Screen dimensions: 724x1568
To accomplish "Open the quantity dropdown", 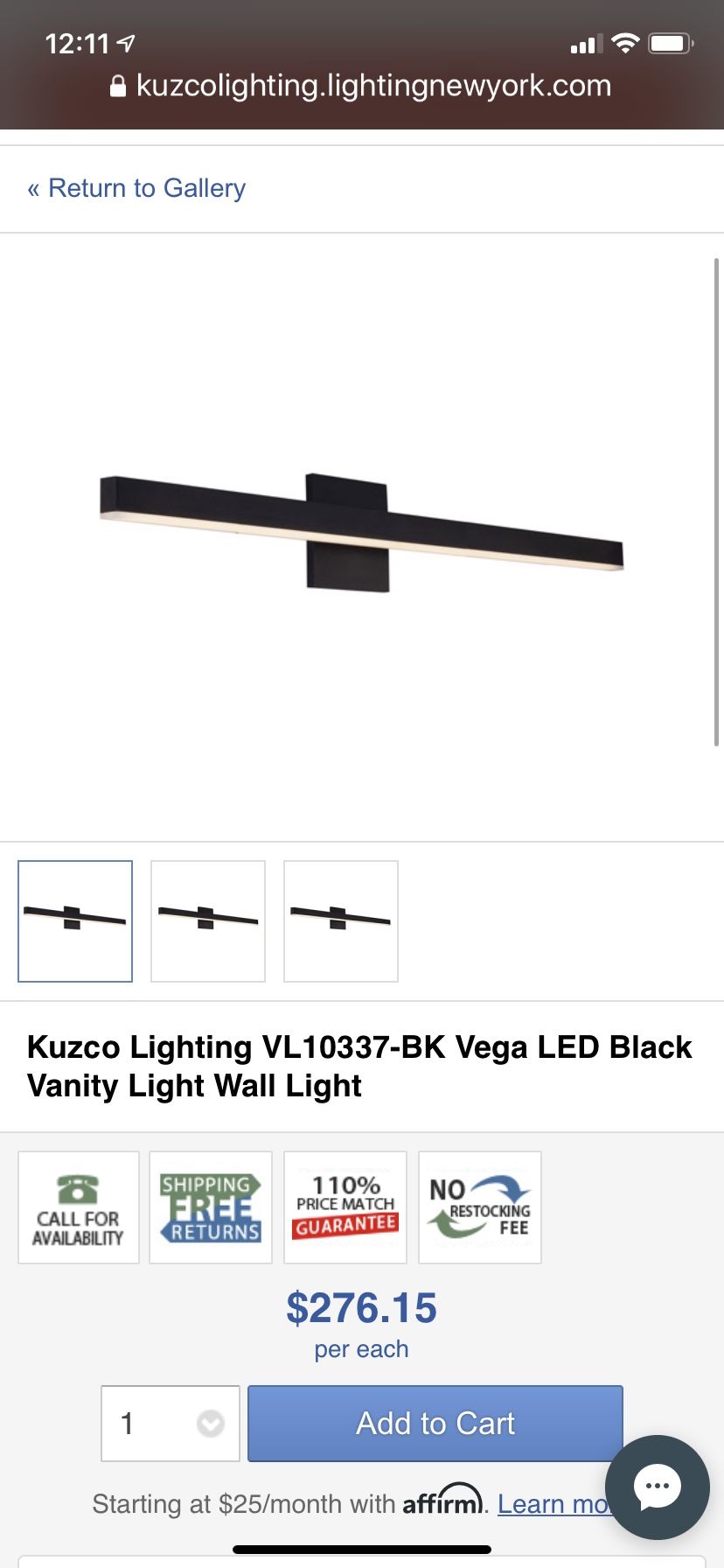I will tap(171, 1424).
